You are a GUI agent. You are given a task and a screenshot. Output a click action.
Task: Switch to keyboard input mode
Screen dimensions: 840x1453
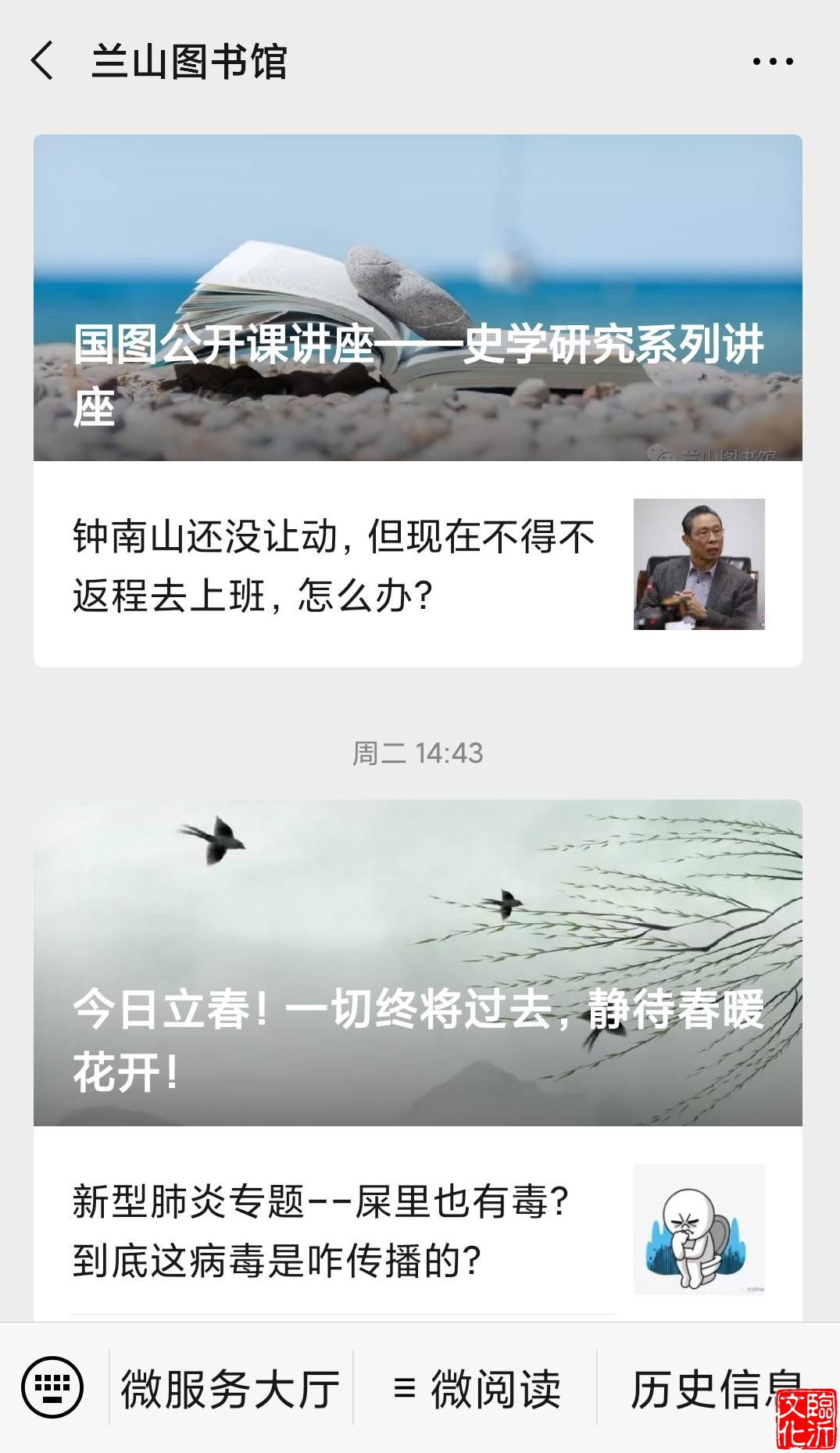pos(52,1387)
